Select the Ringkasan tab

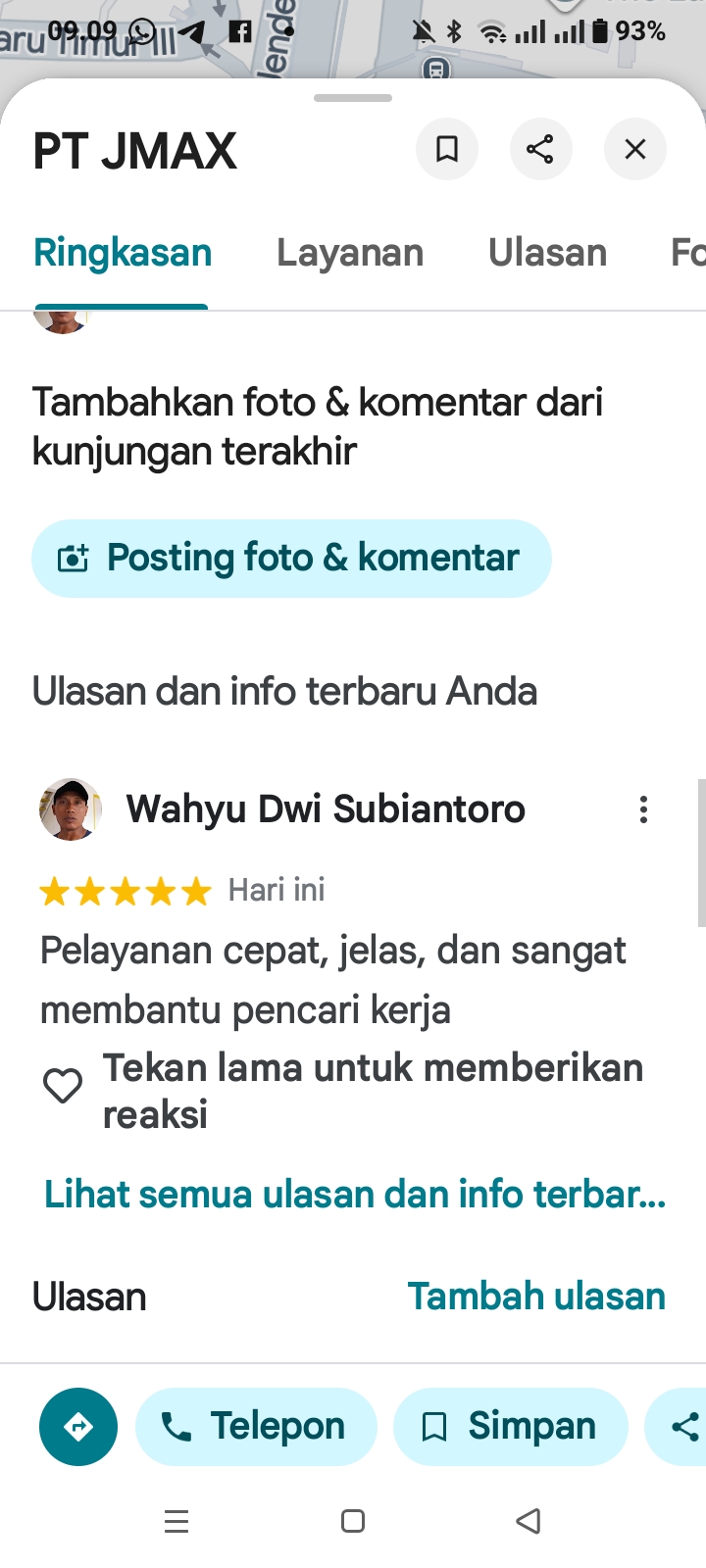coord(123,253)
